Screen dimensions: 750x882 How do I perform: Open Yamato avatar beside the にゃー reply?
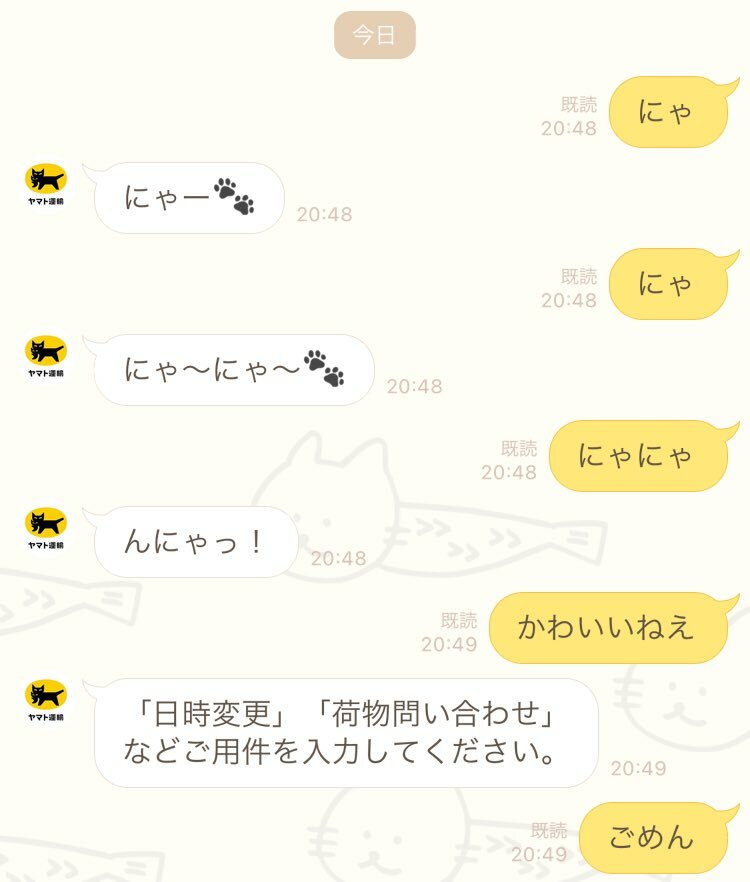pyautogui.click(x=46, y=183)
